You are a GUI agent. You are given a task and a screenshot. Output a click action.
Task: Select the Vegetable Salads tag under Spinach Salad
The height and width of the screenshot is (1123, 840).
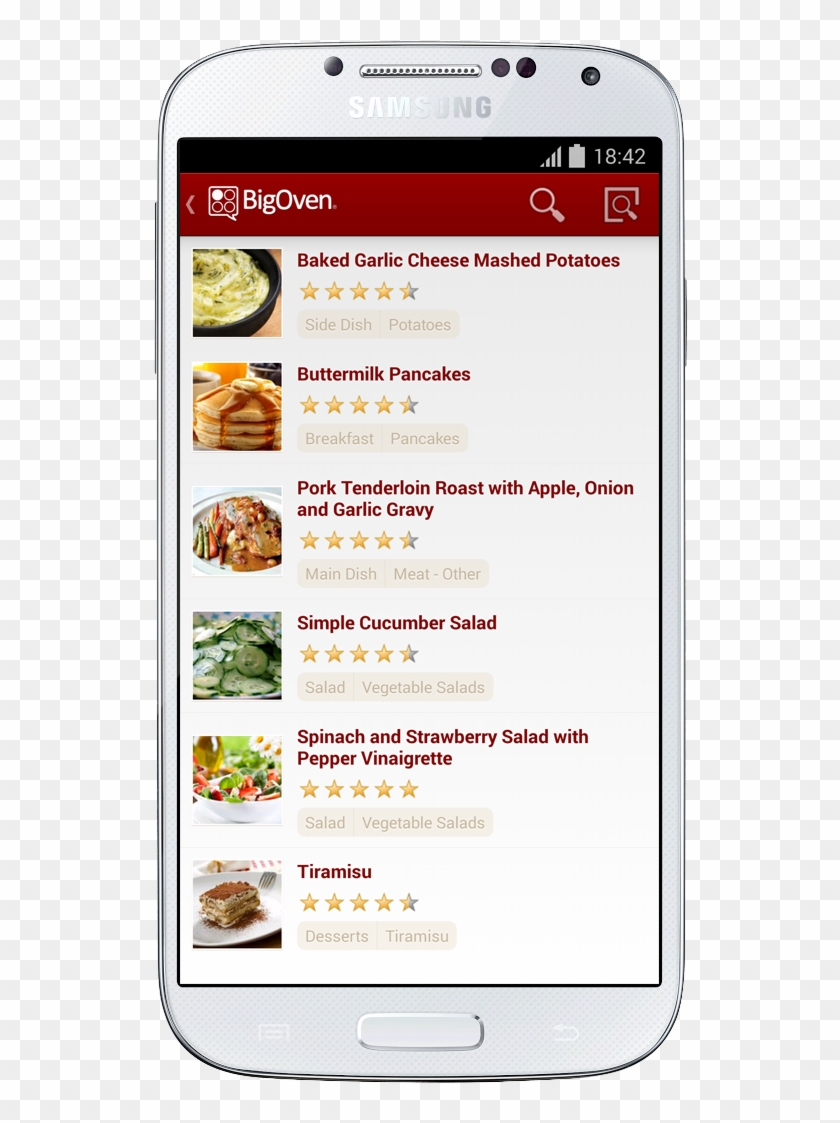point(423,822)
